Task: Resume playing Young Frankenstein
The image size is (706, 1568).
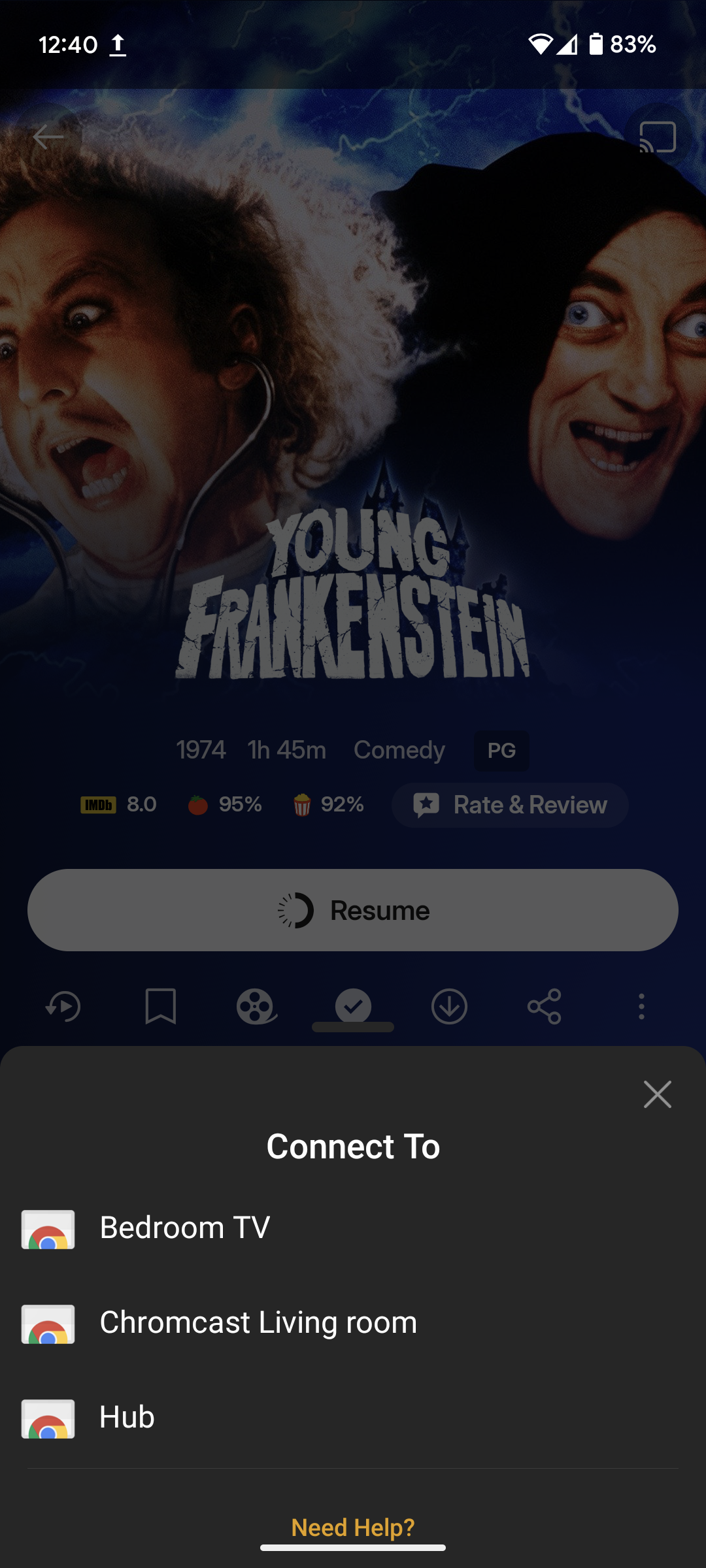Action: (x=353, y=910)
